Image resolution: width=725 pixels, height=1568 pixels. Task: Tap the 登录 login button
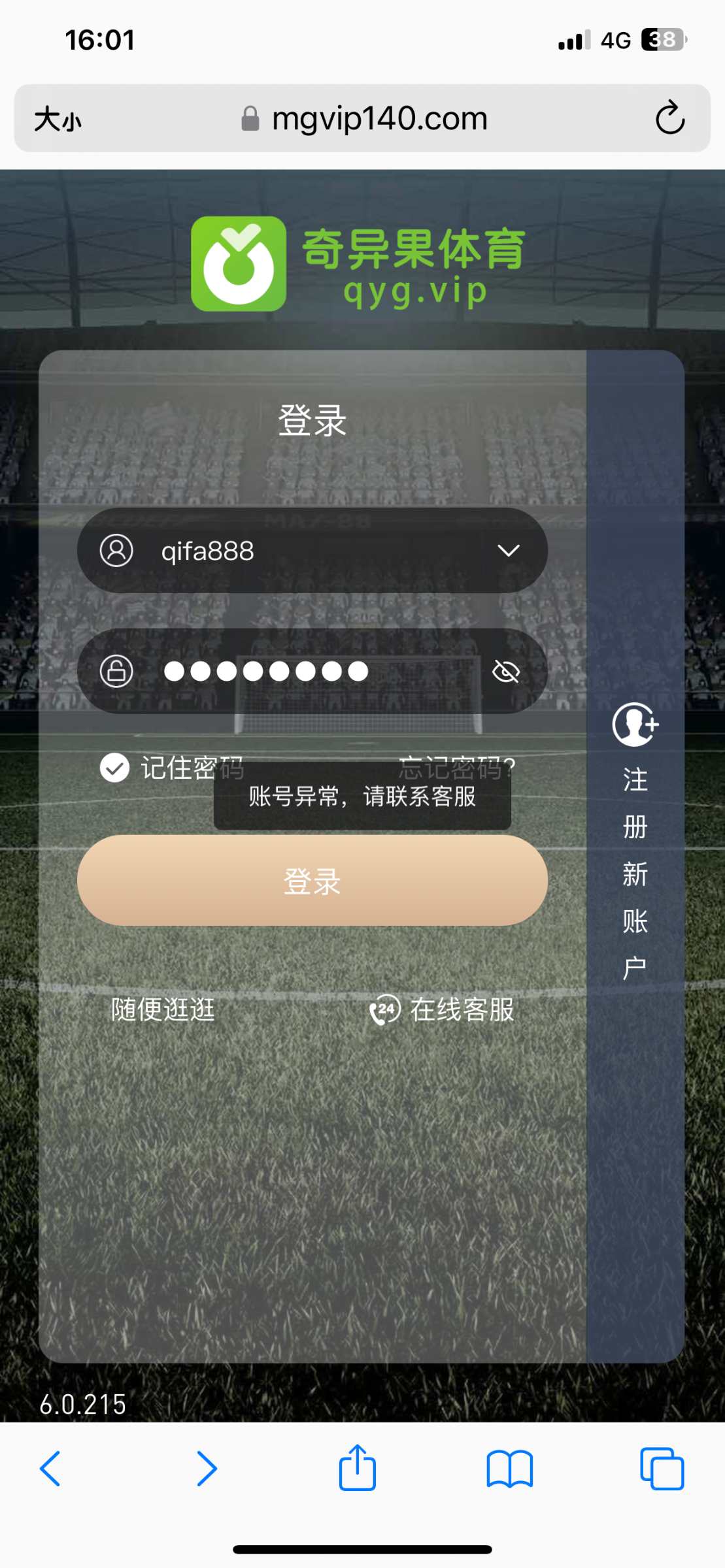[x=312, y=881]
